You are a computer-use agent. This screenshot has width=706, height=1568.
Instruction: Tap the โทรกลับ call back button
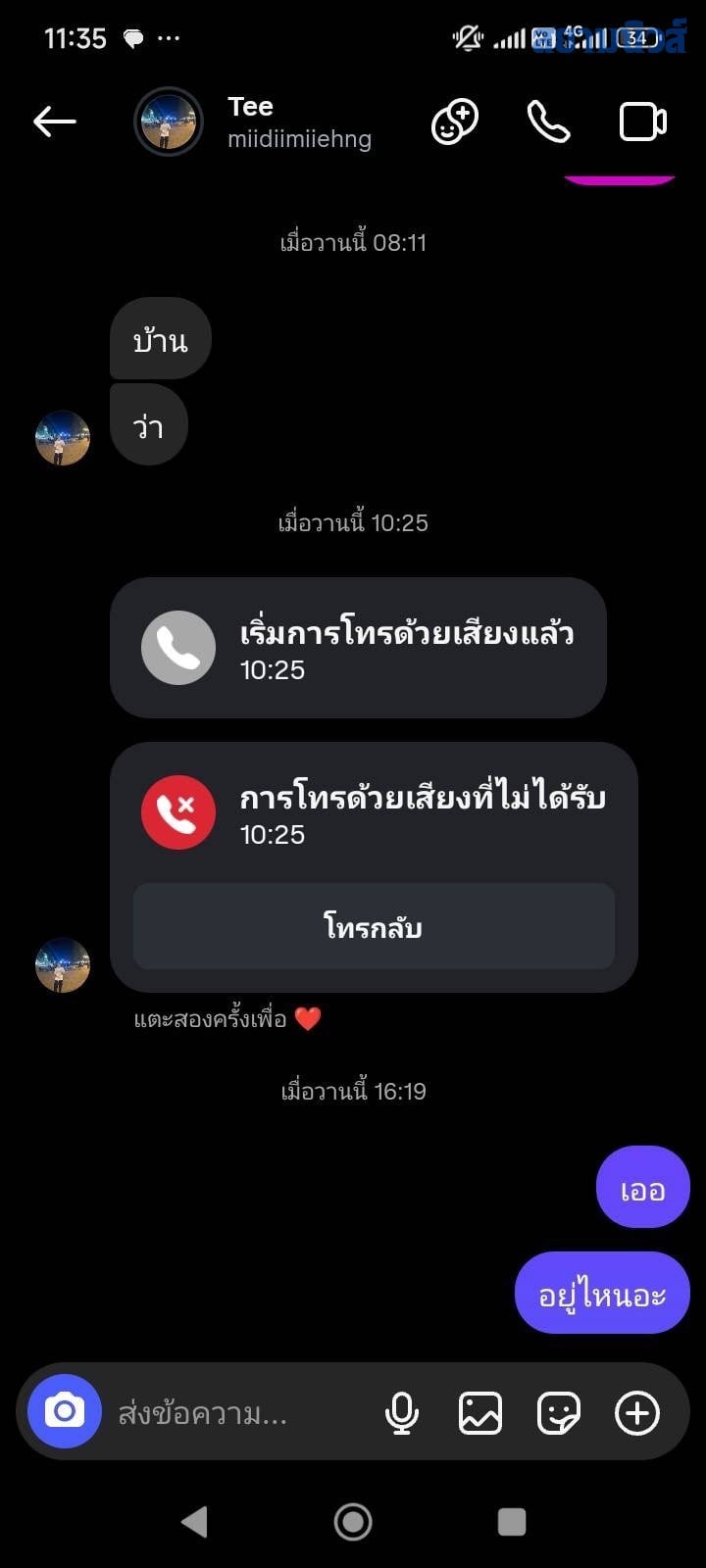(x=374, y=926)
